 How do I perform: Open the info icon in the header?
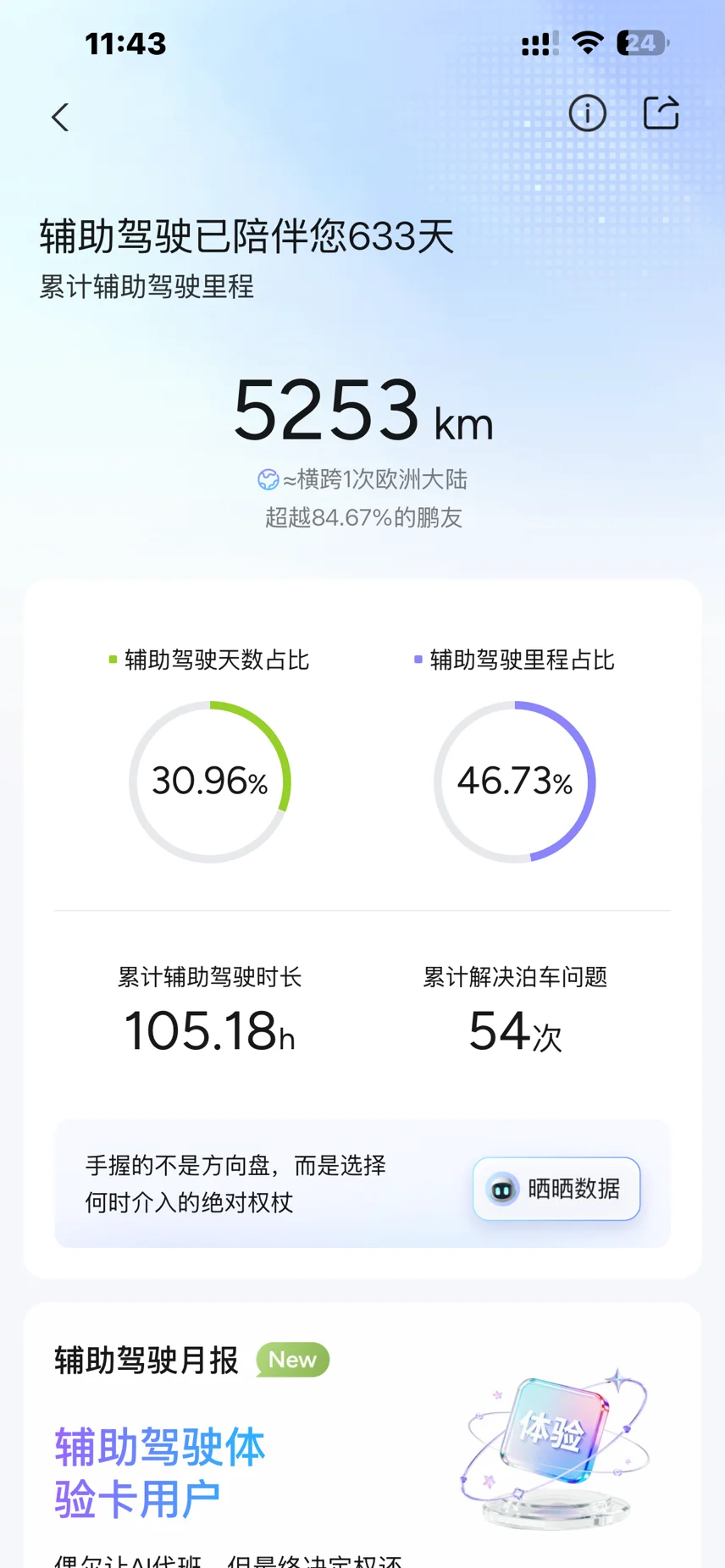coord(587,113)
